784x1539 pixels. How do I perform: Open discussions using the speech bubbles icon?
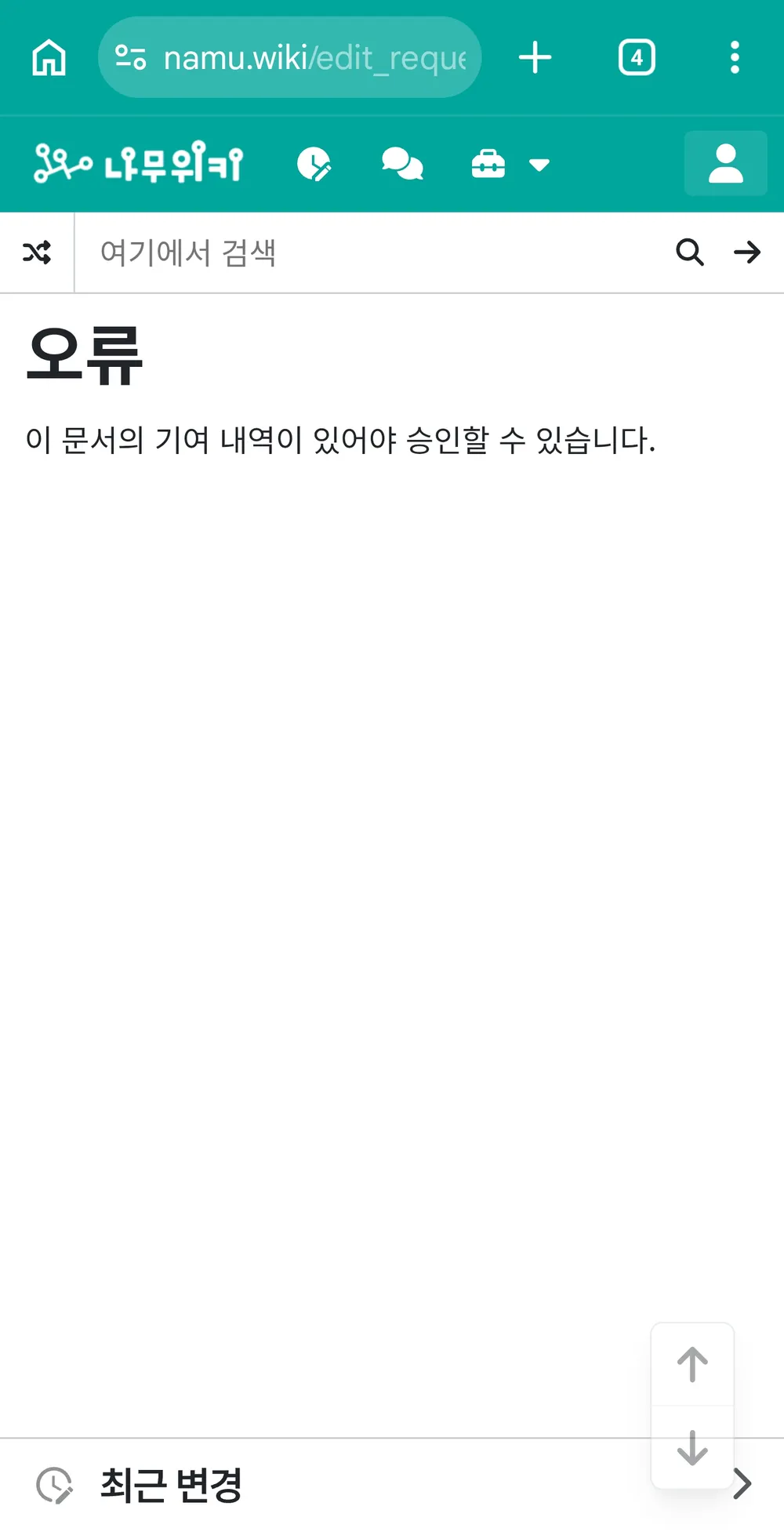pos(403,163)
